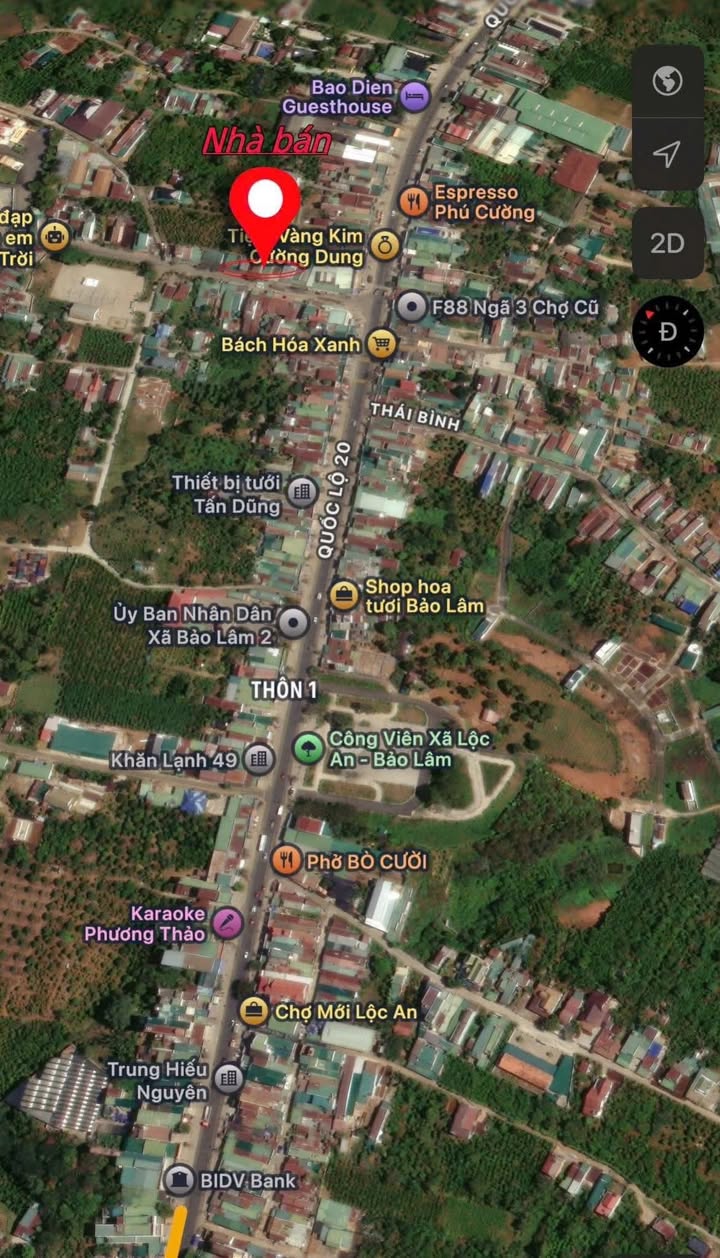Select the Công Viên Xã Lộc An park marker
The image size is (720, 1258).
click(308, 747)
